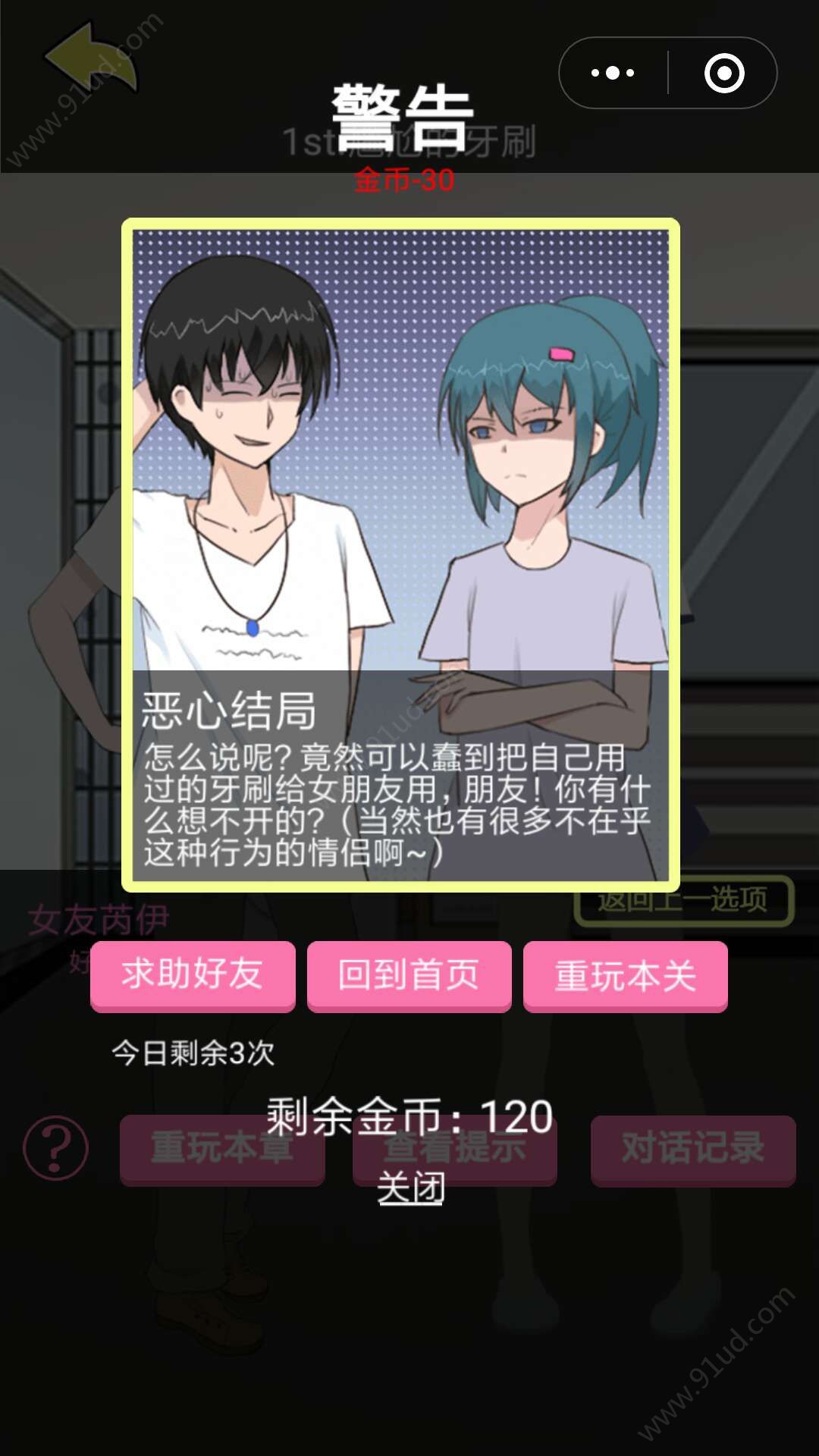Tap 求助好友 to ask a friend
Image resolution: width=819 pixels, height=1456 pixels.
point(193,974)
